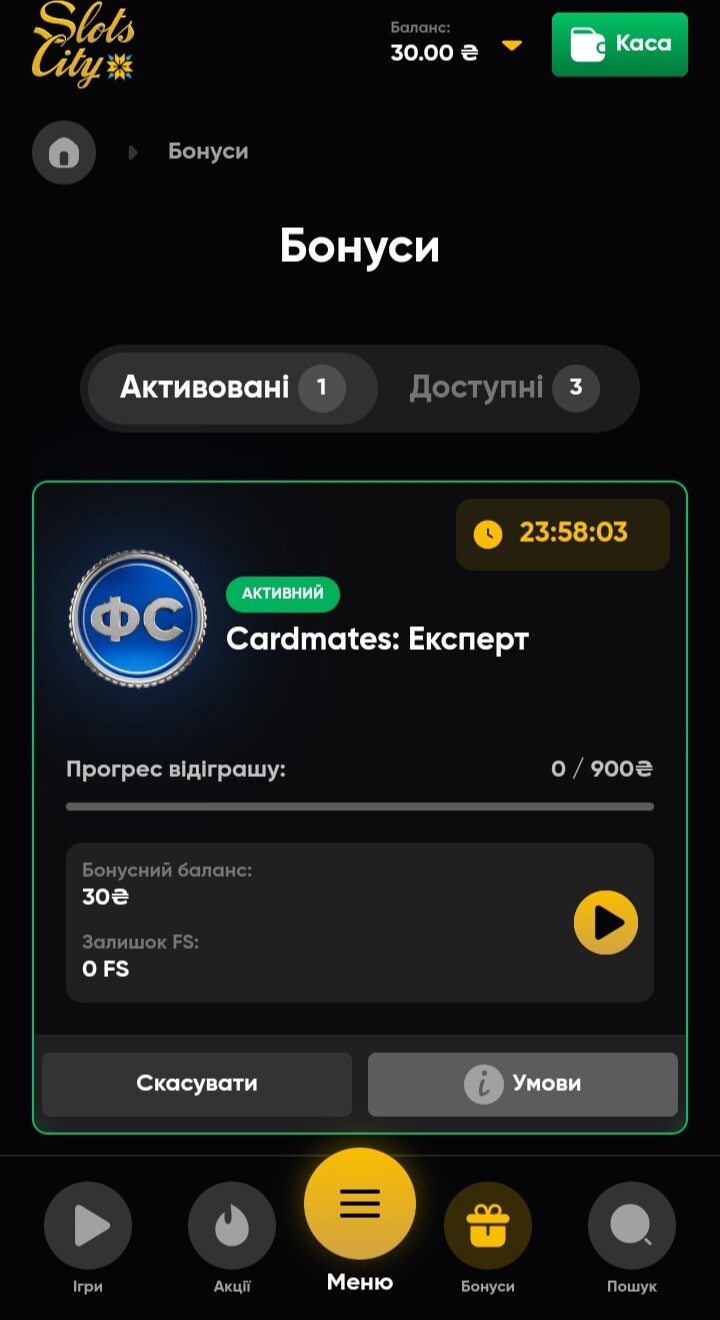Switch to the Доступні tab
Screen dimensions: 720x1320
coord(505,388)
